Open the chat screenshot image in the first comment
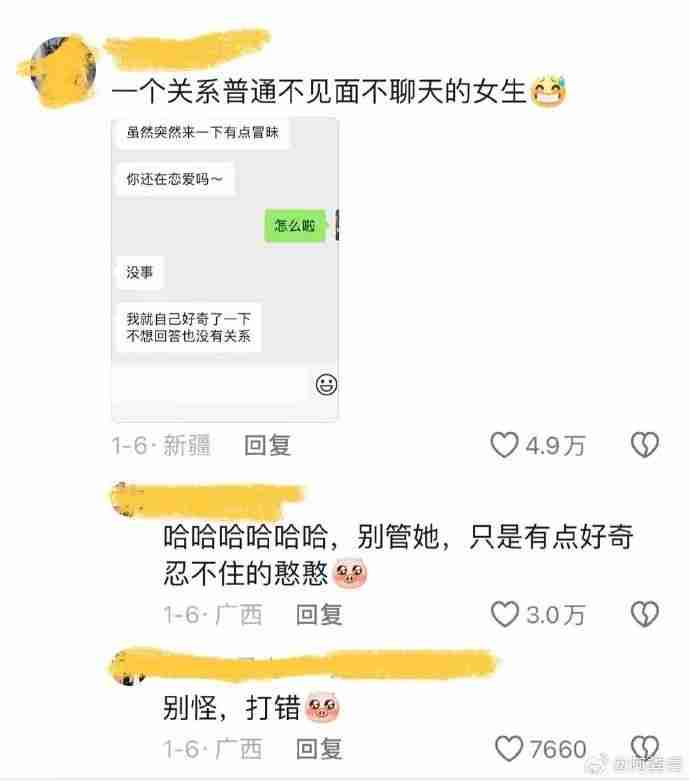690x781 pixels. [x=225, y=268]
